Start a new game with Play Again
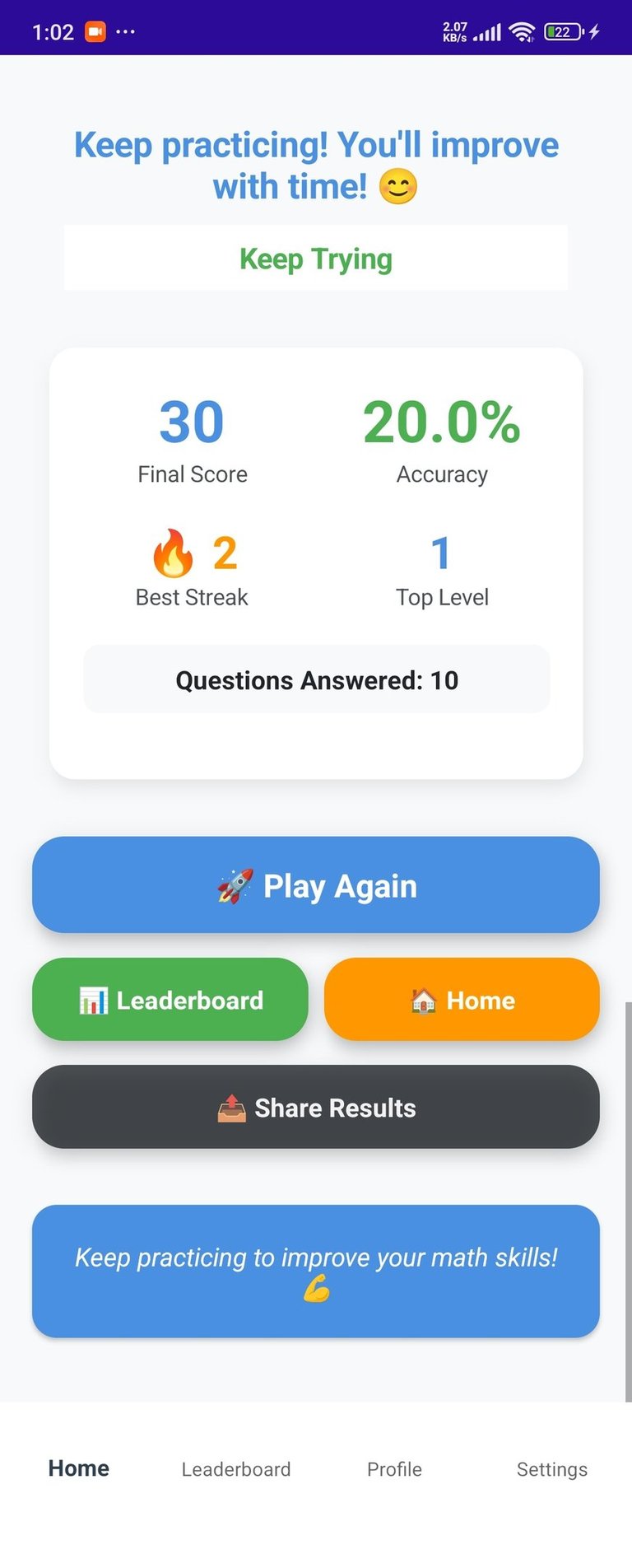The image size is (632, 1568). click(x=316, y=885)
